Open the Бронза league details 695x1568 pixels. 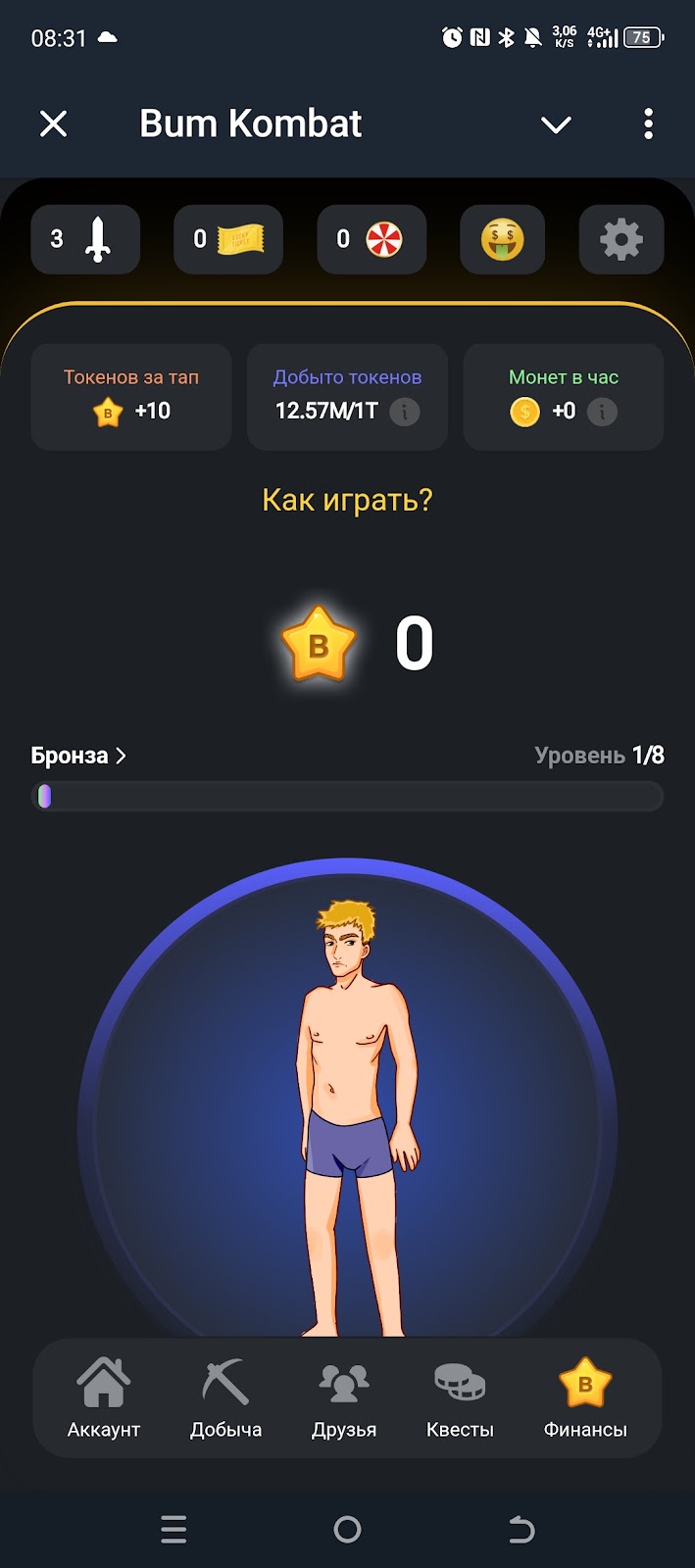point(78,756)
